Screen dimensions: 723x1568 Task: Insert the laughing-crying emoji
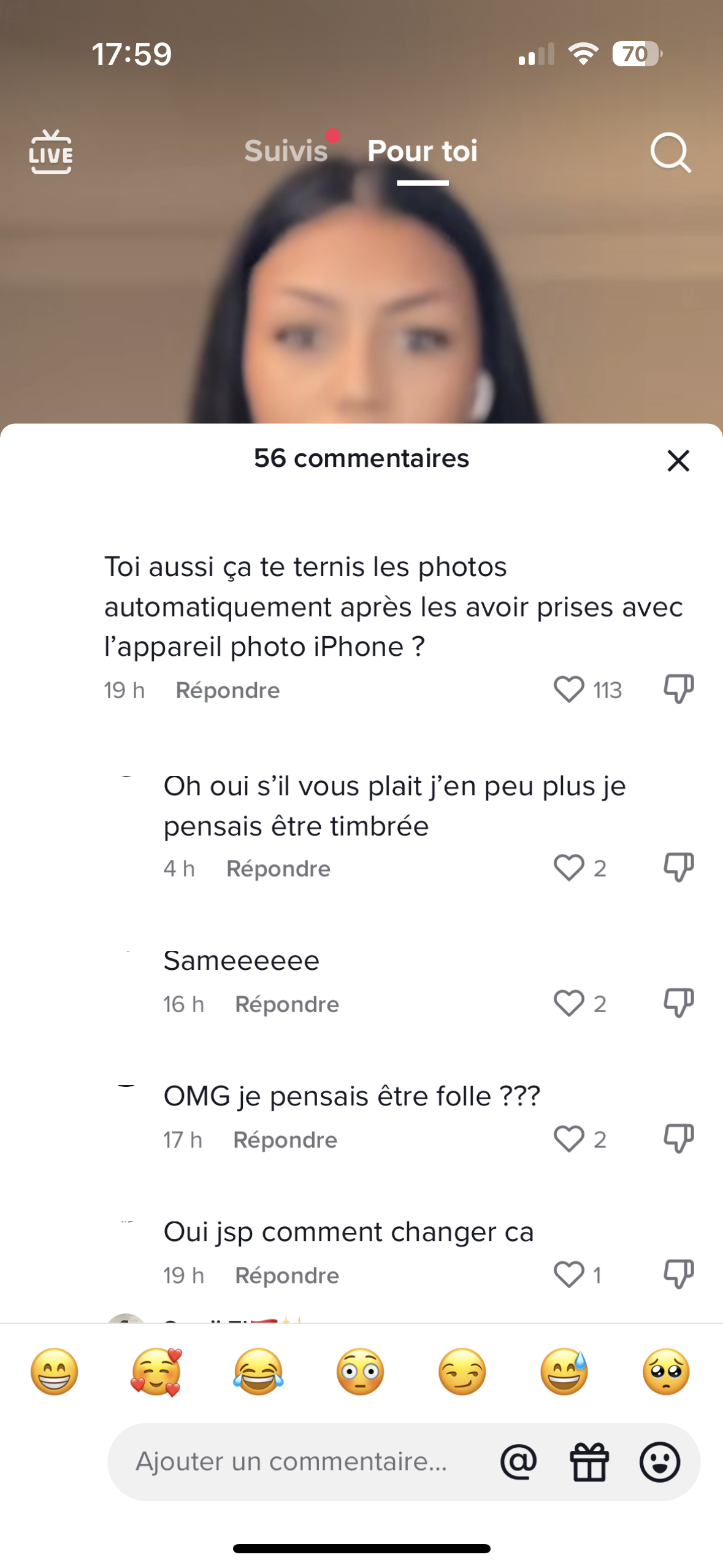258,1372
